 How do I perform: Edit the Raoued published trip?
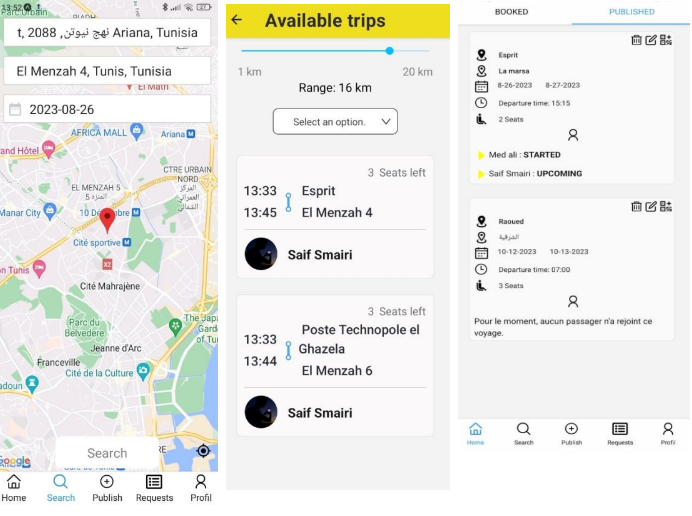click(651, 207)
